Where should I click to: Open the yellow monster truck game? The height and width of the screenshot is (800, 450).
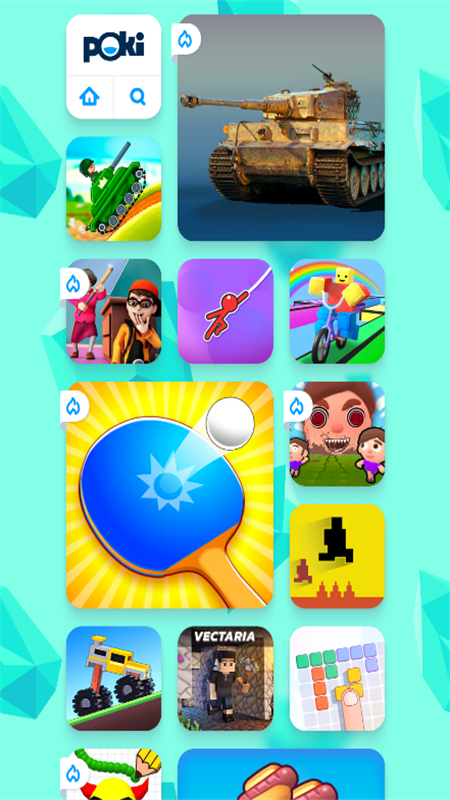pos(114,679)
